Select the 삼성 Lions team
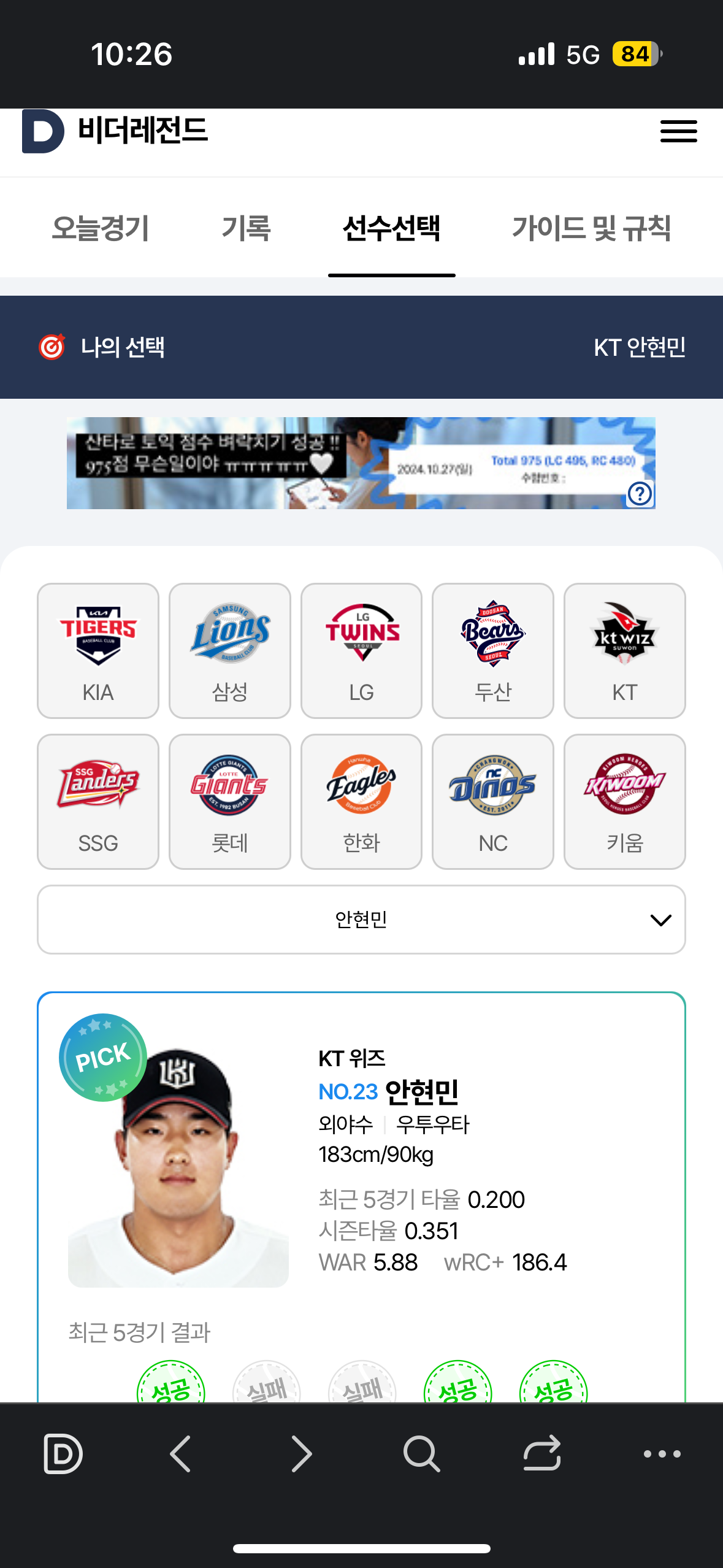The height and width of the screenshot is (1568, 723). tap(229, 650)
